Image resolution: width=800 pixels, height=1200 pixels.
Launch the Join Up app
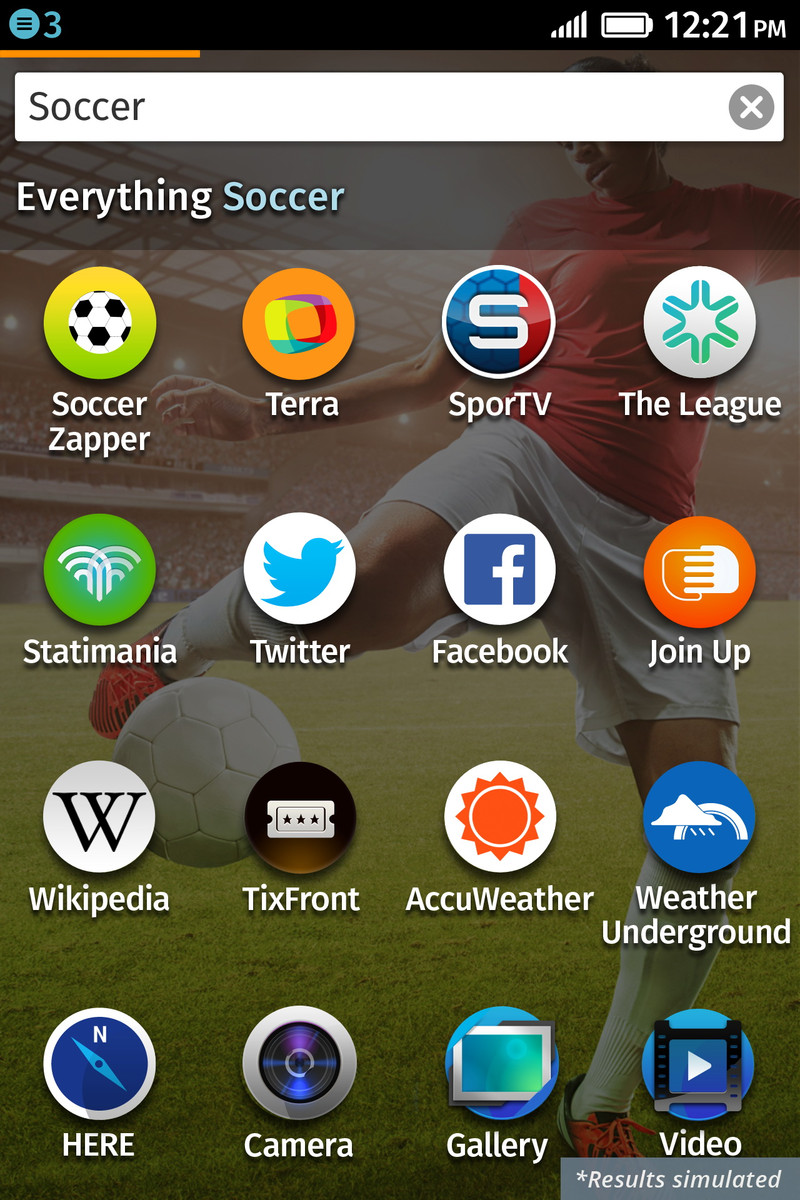click(x=699, y=571)
